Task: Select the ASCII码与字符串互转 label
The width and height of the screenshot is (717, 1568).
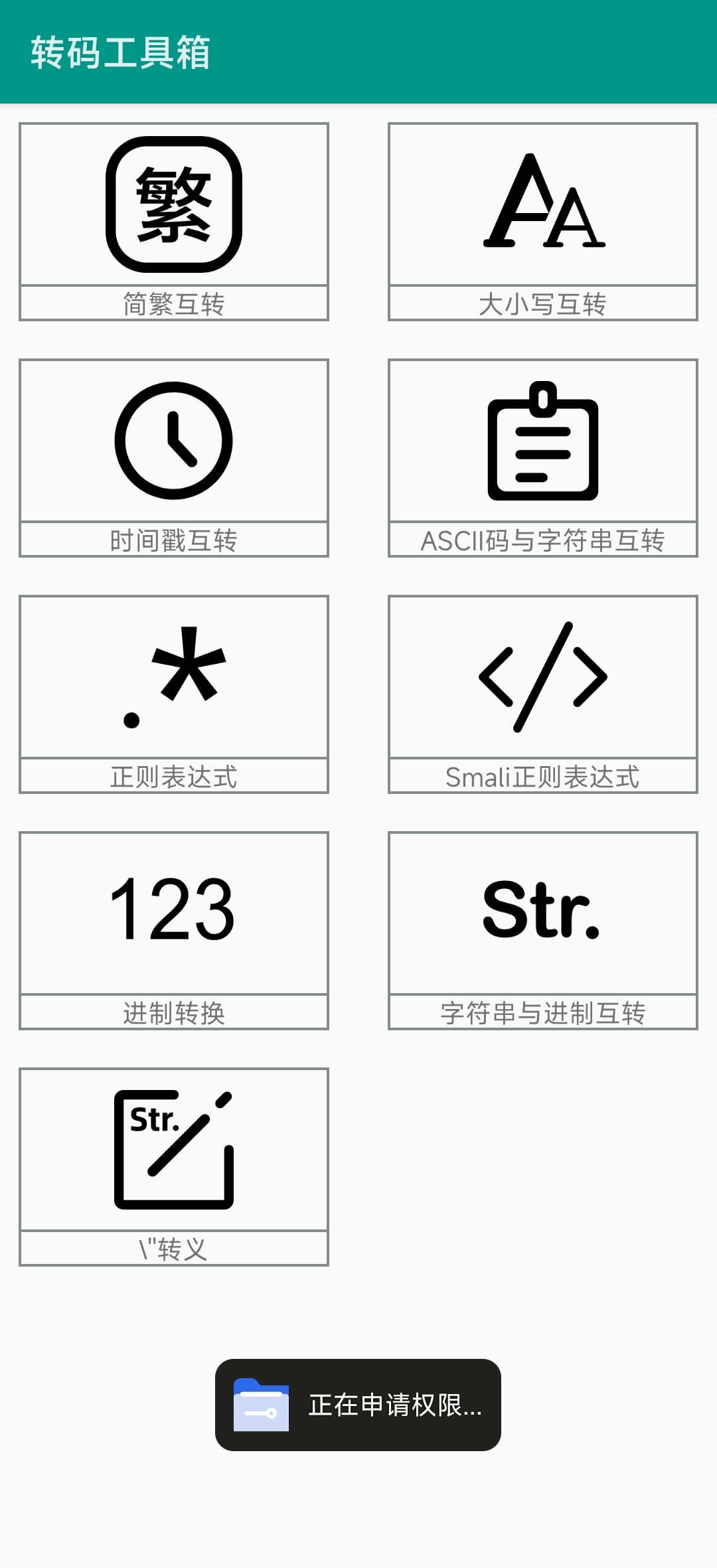Action: pos(542,541)
